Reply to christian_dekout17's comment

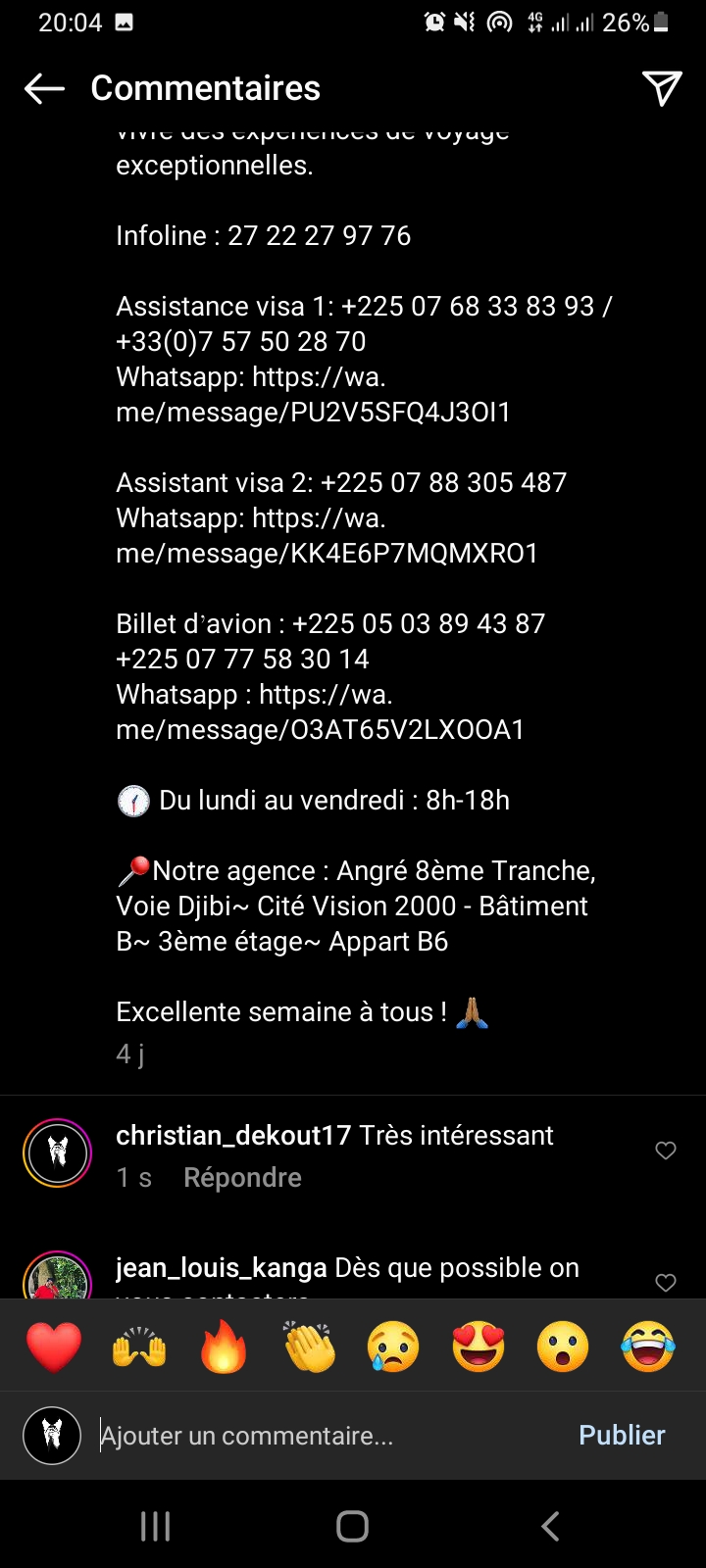point(242,1177)
